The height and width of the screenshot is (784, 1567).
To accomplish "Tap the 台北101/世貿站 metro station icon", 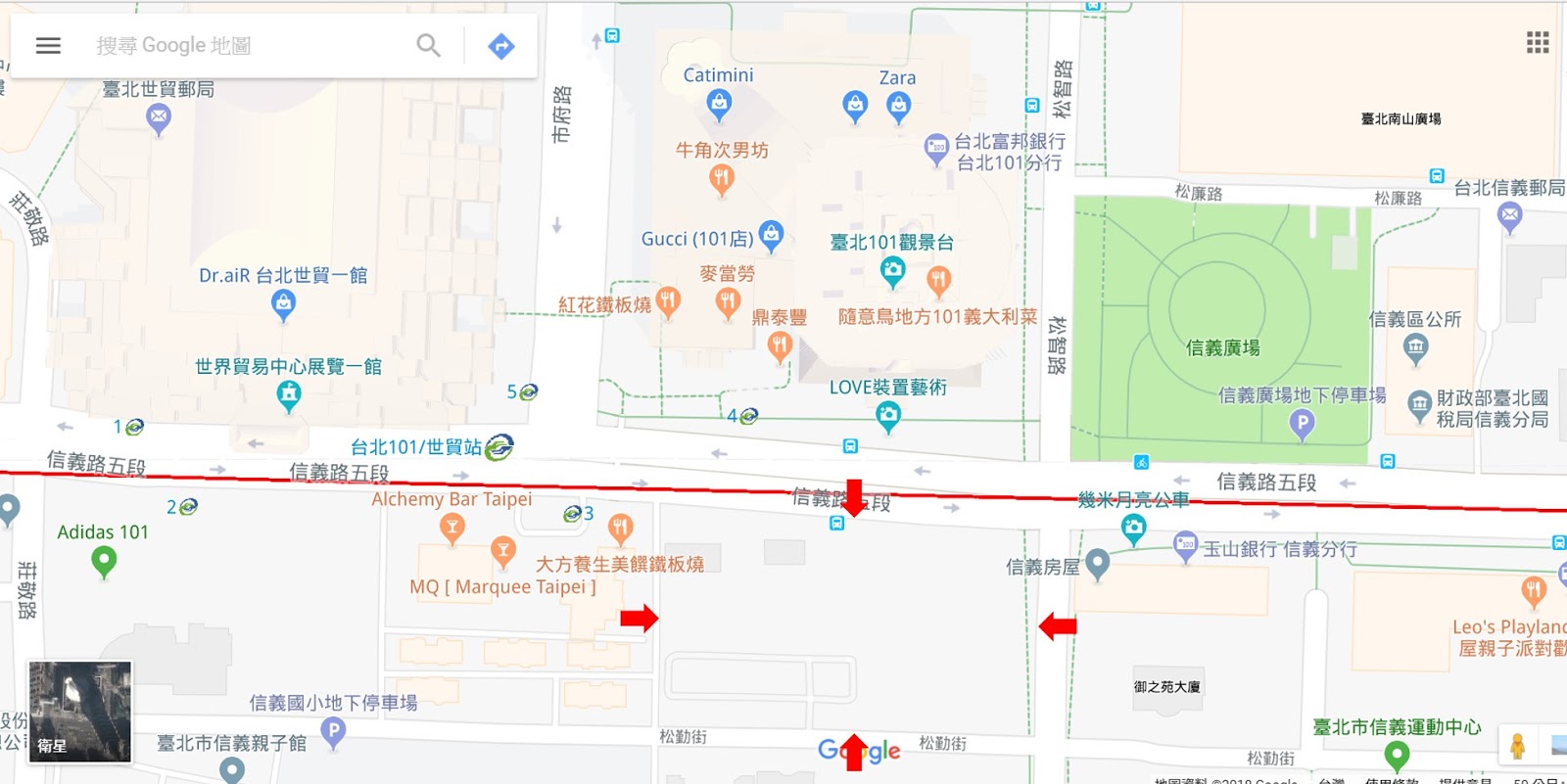I will (499, 447).
